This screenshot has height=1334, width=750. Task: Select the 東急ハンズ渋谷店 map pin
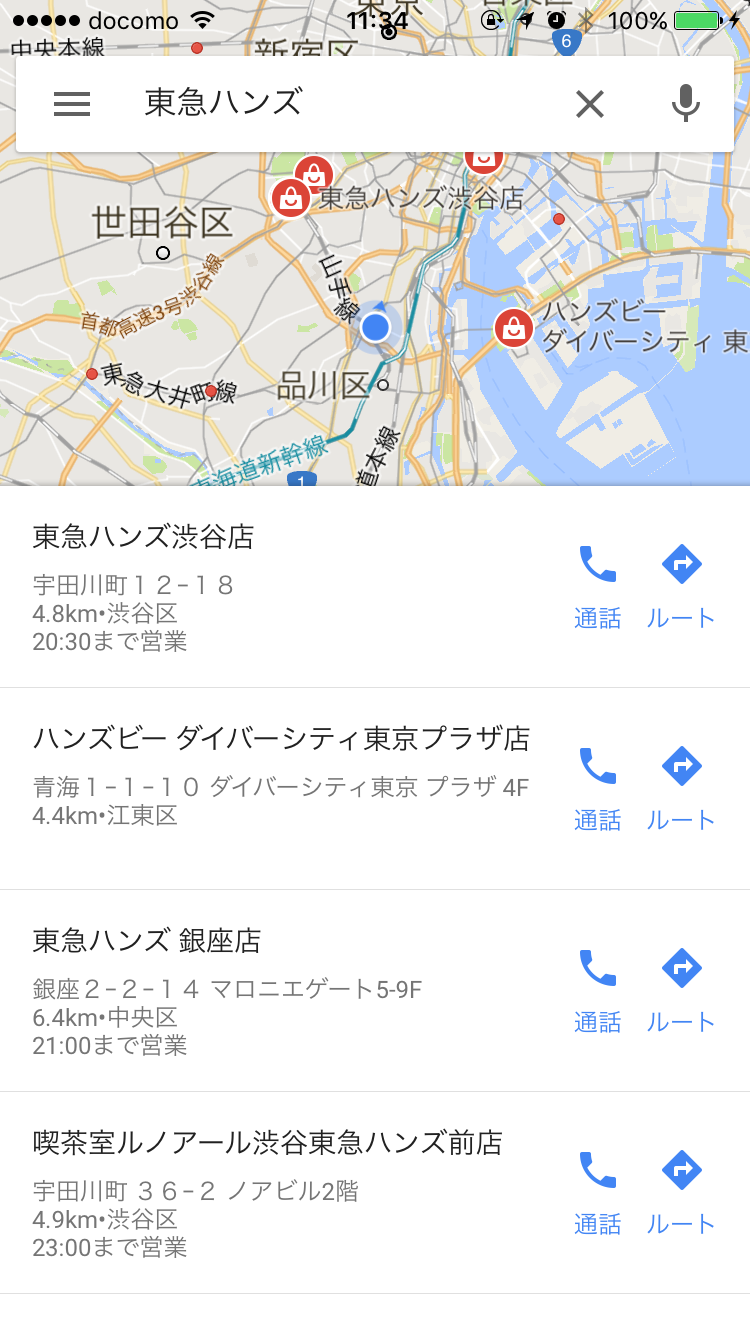(x=290, y=197)
